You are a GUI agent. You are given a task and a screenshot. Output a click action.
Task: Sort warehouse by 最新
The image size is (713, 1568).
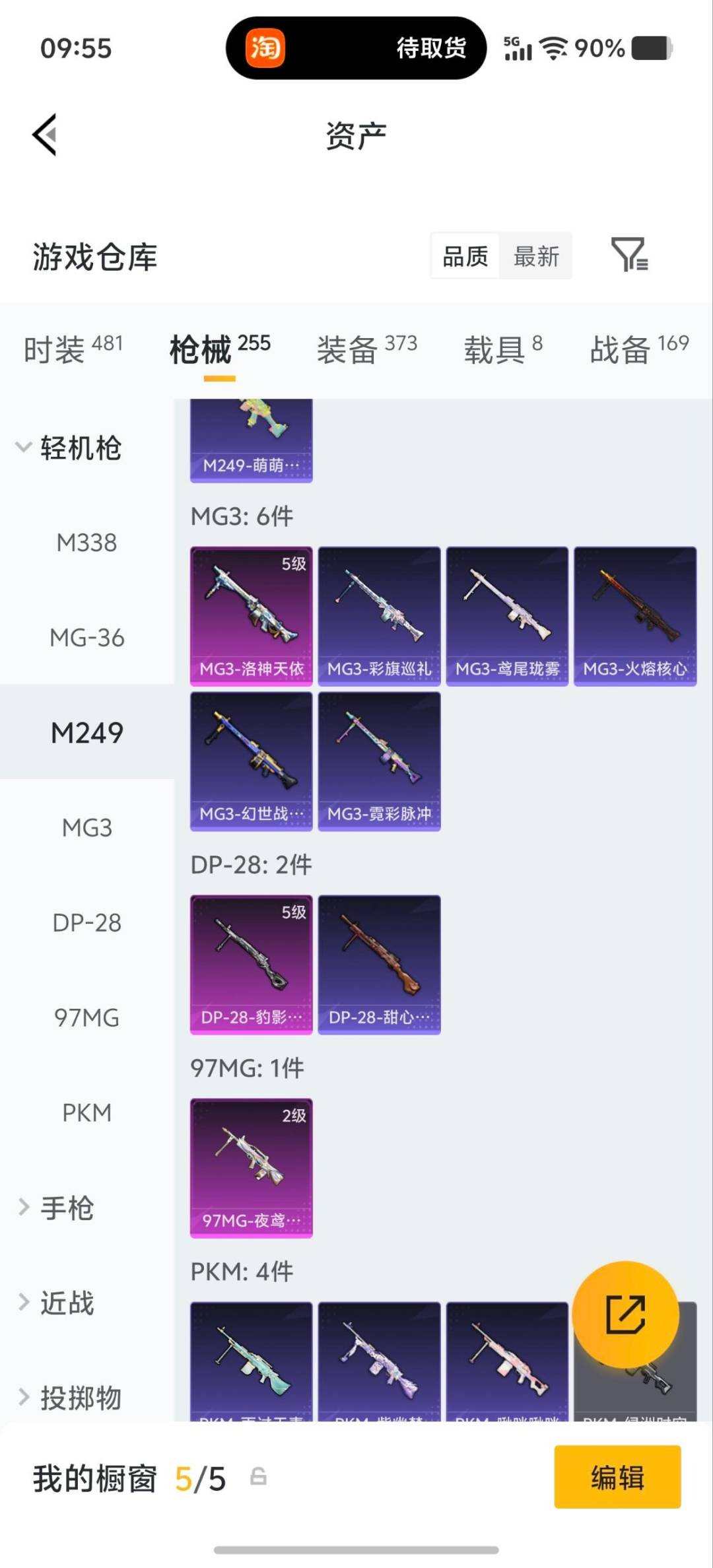536,256
